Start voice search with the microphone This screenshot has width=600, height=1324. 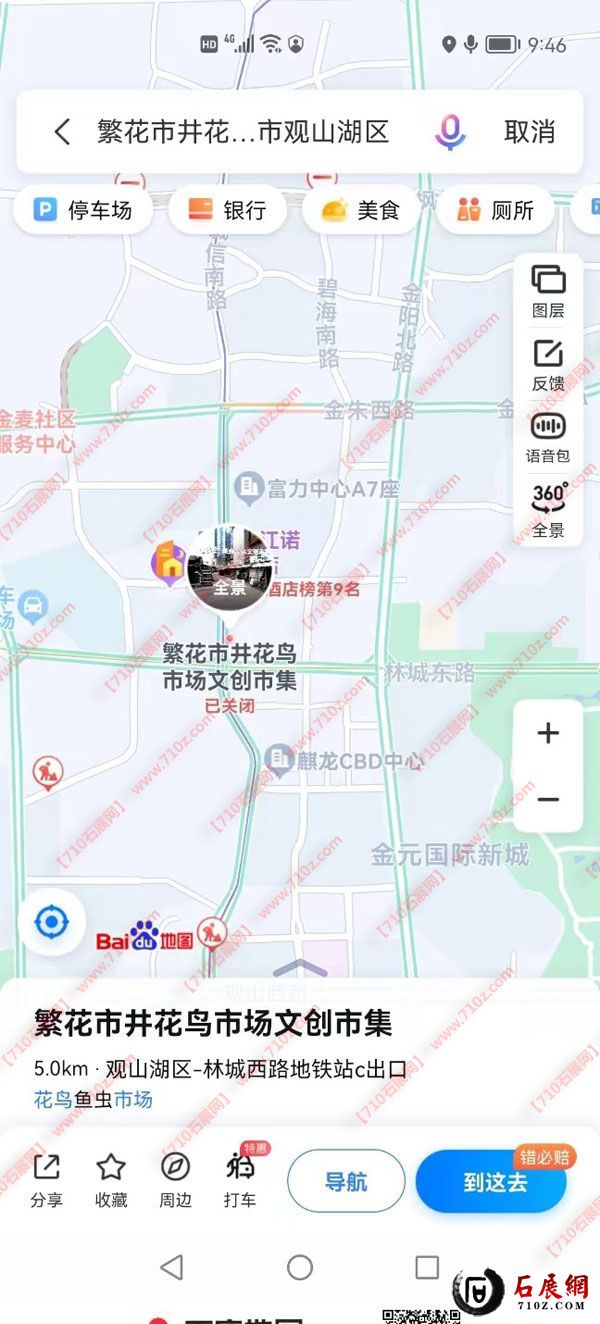pyautogui.click(x=450, y=131)
